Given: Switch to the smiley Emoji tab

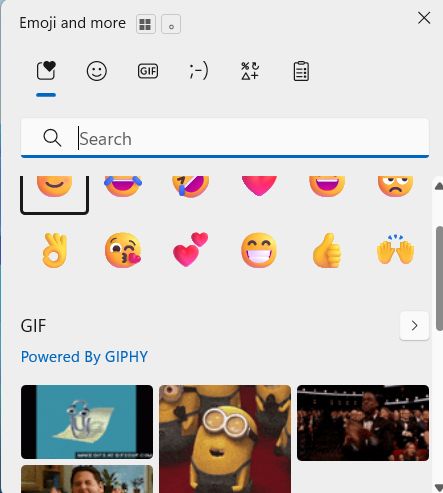Looking at the screenshot, I should tap(97, 71).
